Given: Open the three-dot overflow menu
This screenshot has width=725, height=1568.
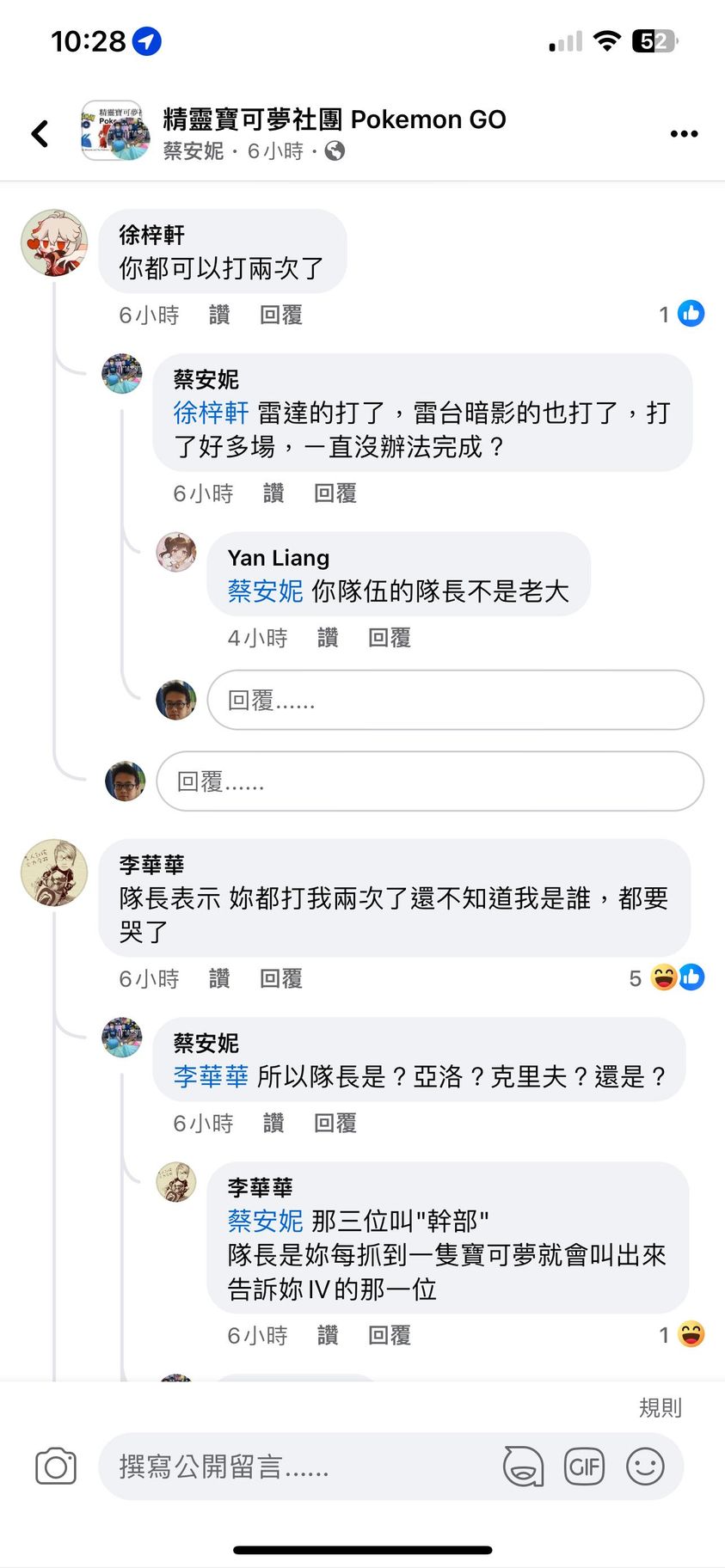Looking at the screenshot, I should coord(684,134).
